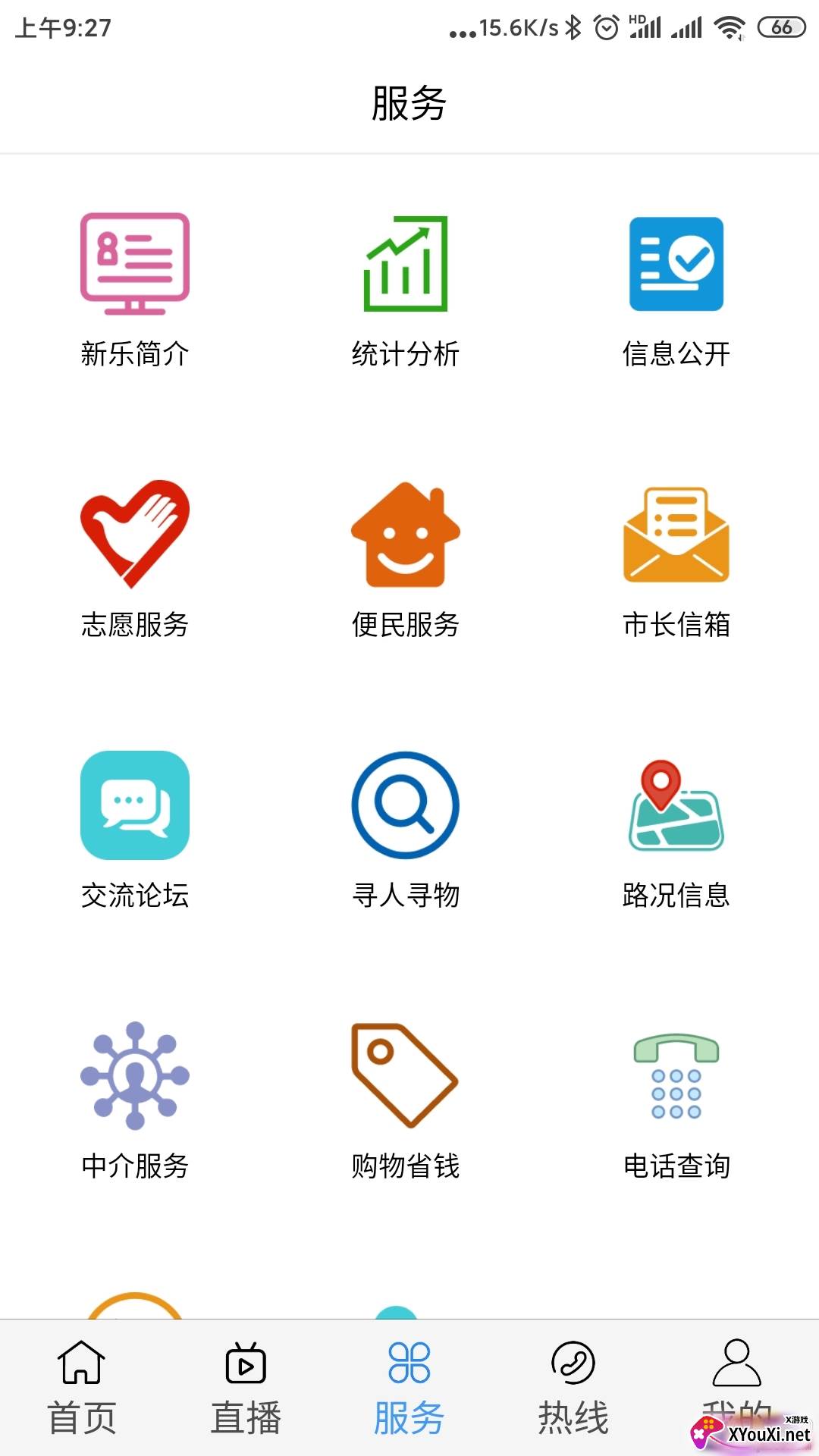Select the 服务 services tab

[409, 1386]
